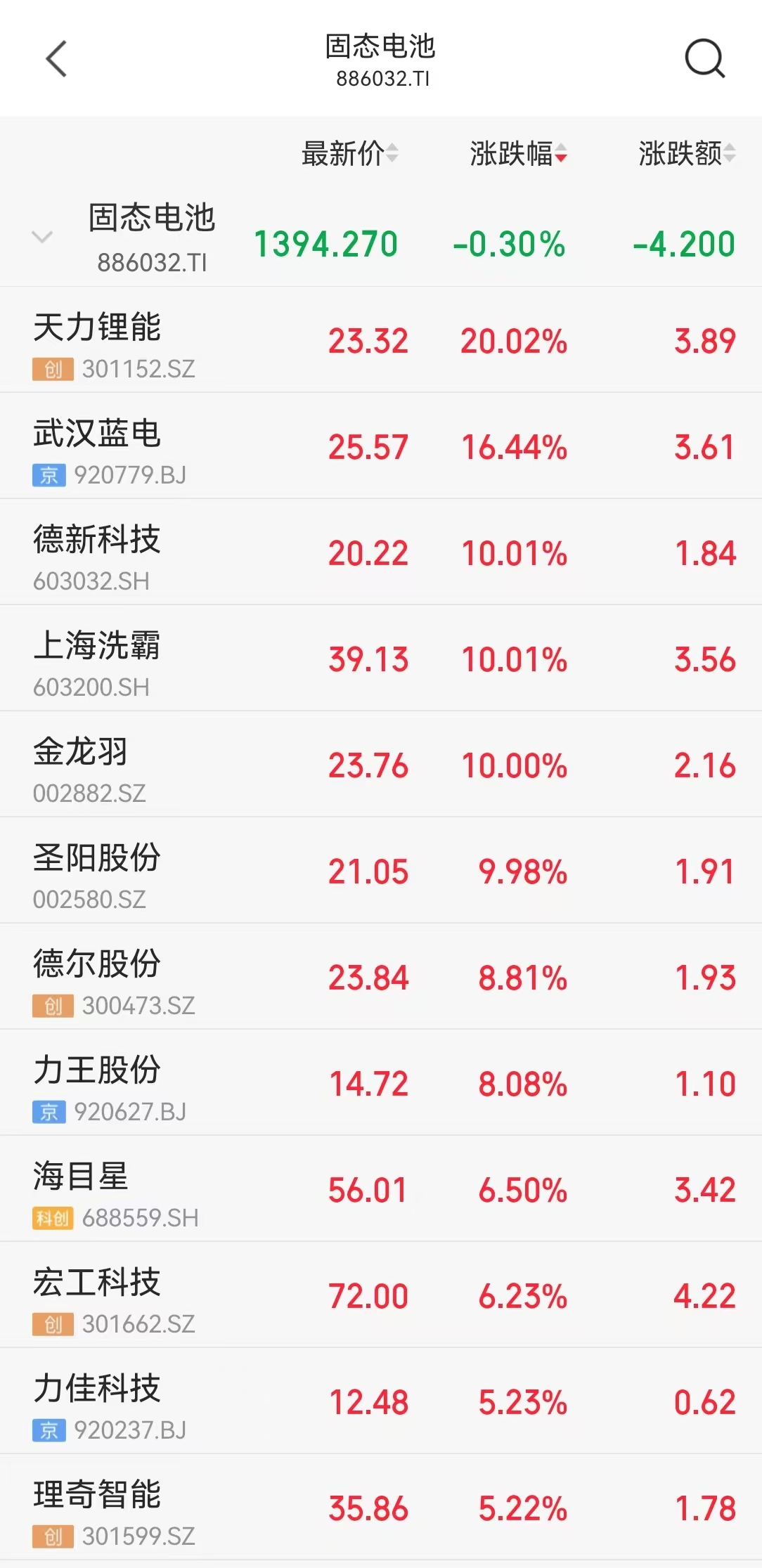Open the 力佳科技 stock row

tap(381, 1401)
